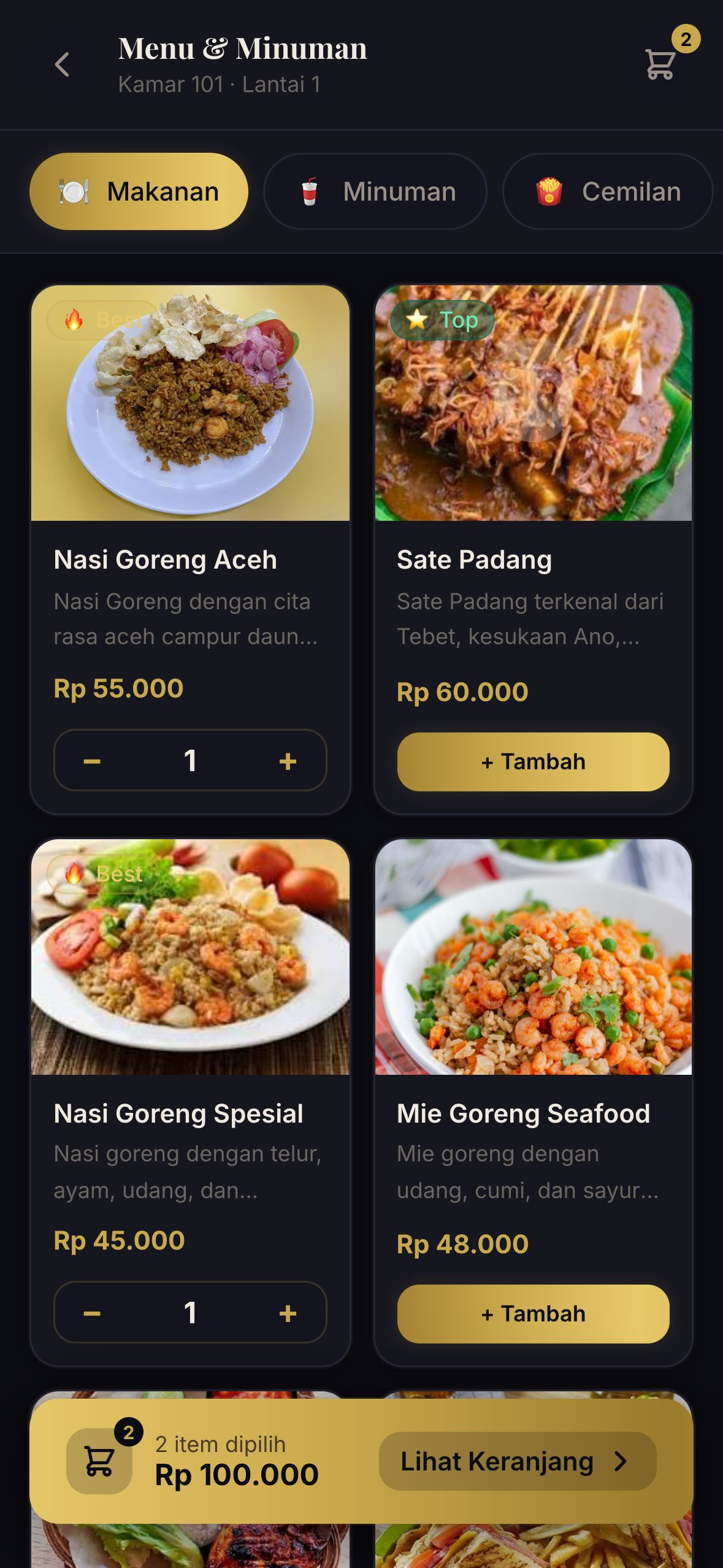723x1568 pixels.
Task: Select the Makanan category chip
Action: click(139, 191)
